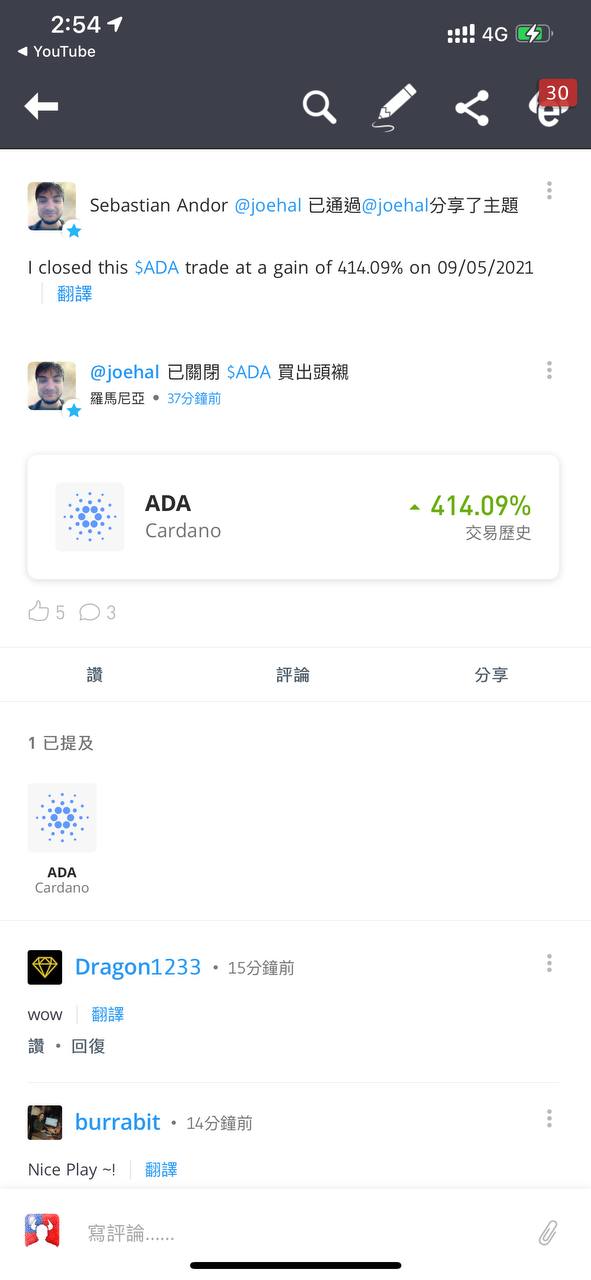Open the comment count bubble
The width and height of the screenshot is (591, 1280).
(90, 612)
